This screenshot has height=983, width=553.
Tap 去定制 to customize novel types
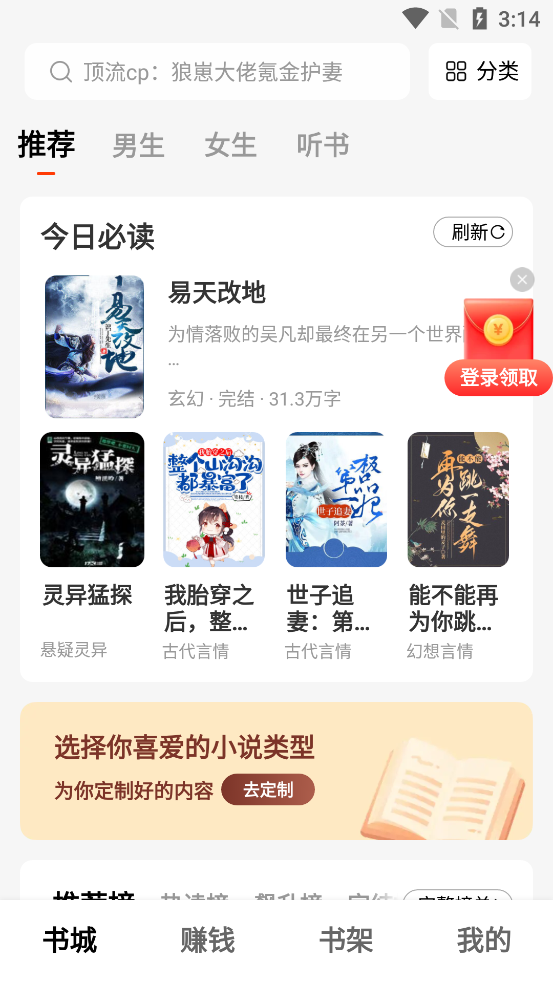(268, 789)
